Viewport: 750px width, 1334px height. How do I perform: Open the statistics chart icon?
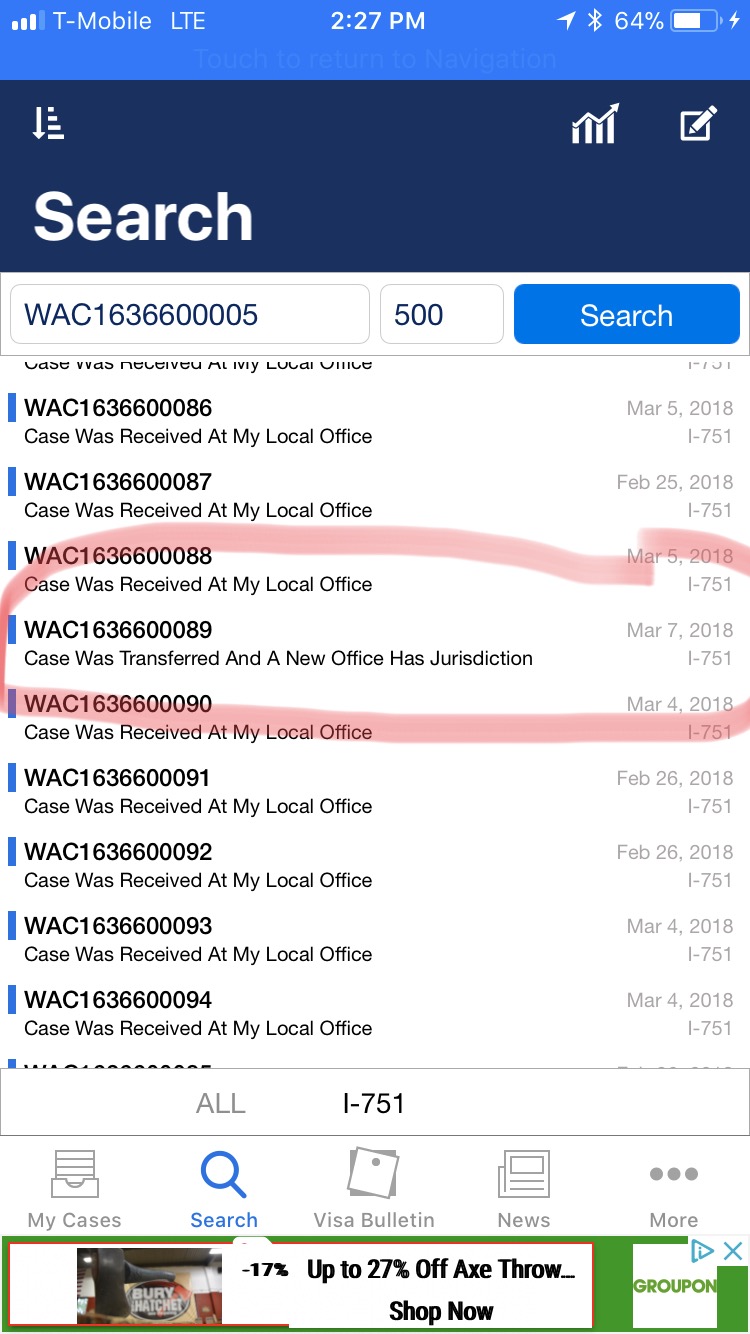(x=595, y=124)
